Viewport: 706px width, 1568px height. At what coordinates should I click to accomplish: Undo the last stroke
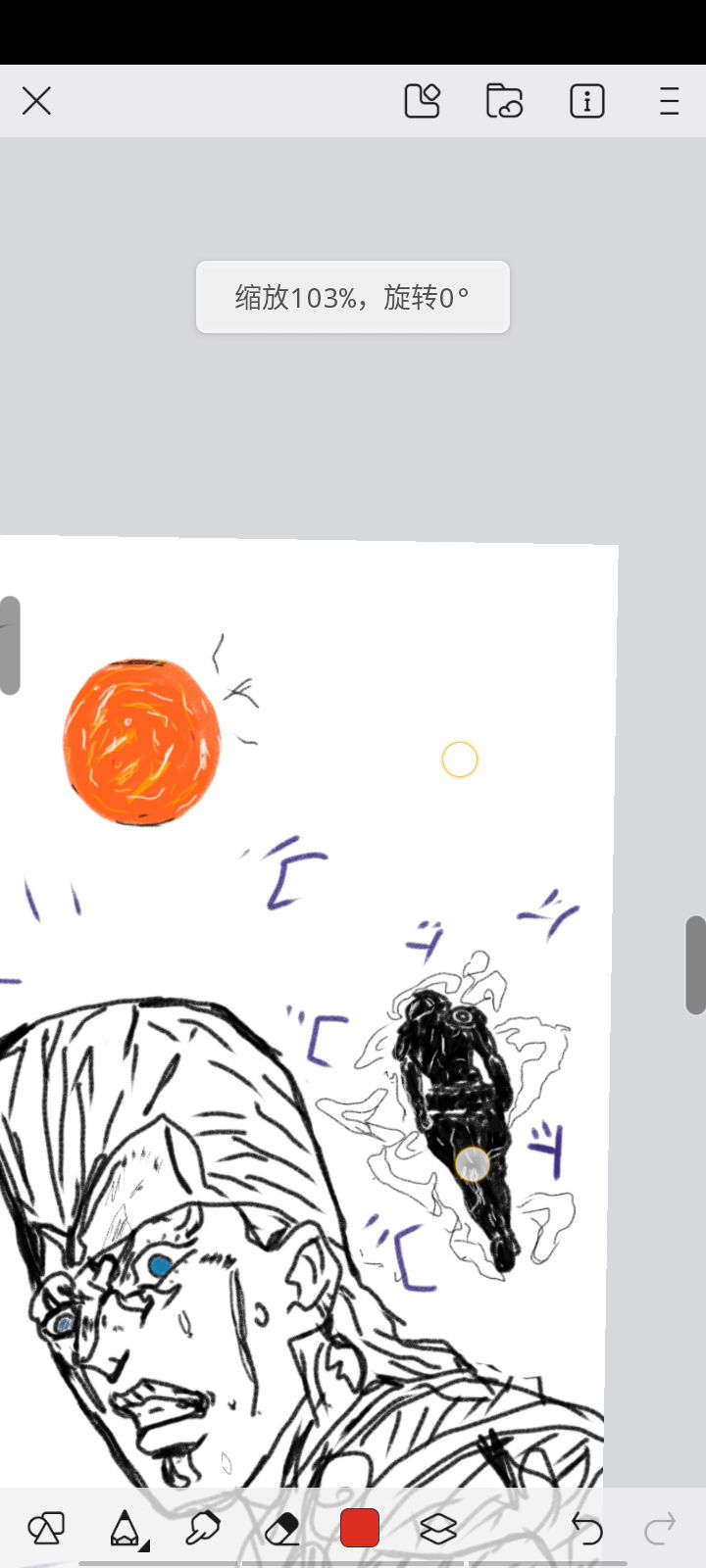(x=586, y=1528)
